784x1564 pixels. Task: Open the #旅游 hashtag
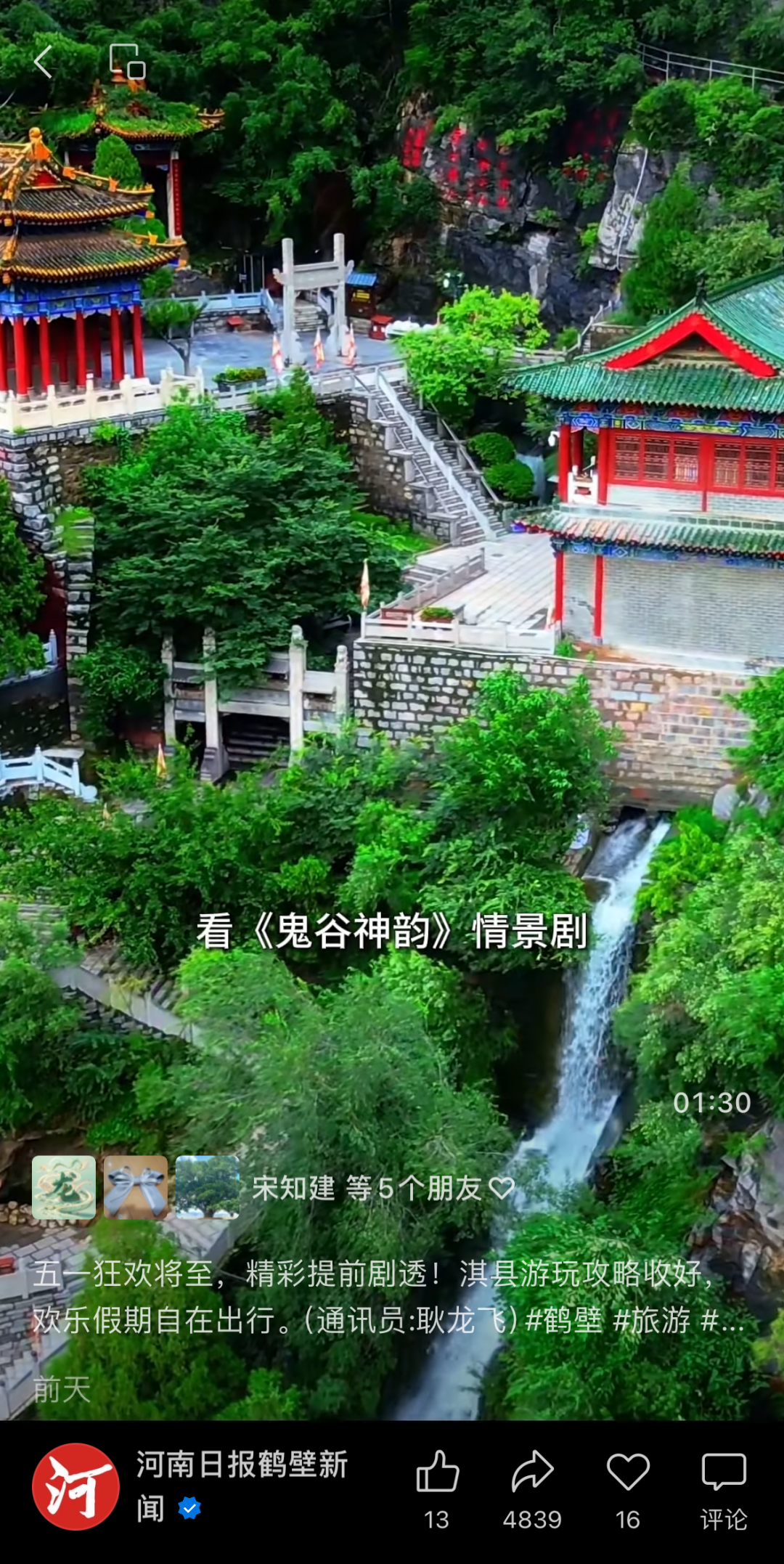click(651, 1321)
